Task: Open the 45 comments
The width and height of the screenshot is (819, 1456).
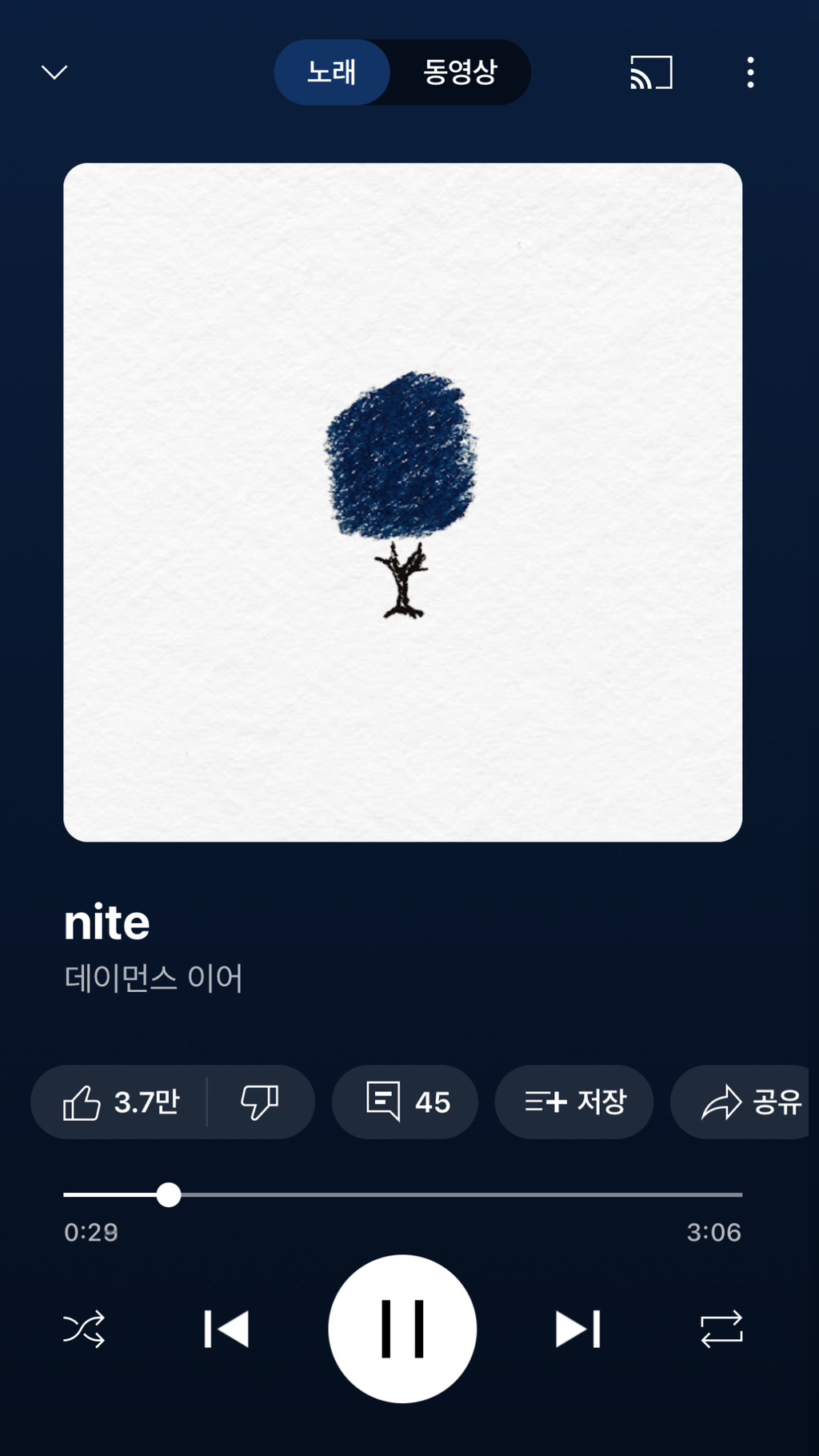Action: (406, 1102)
